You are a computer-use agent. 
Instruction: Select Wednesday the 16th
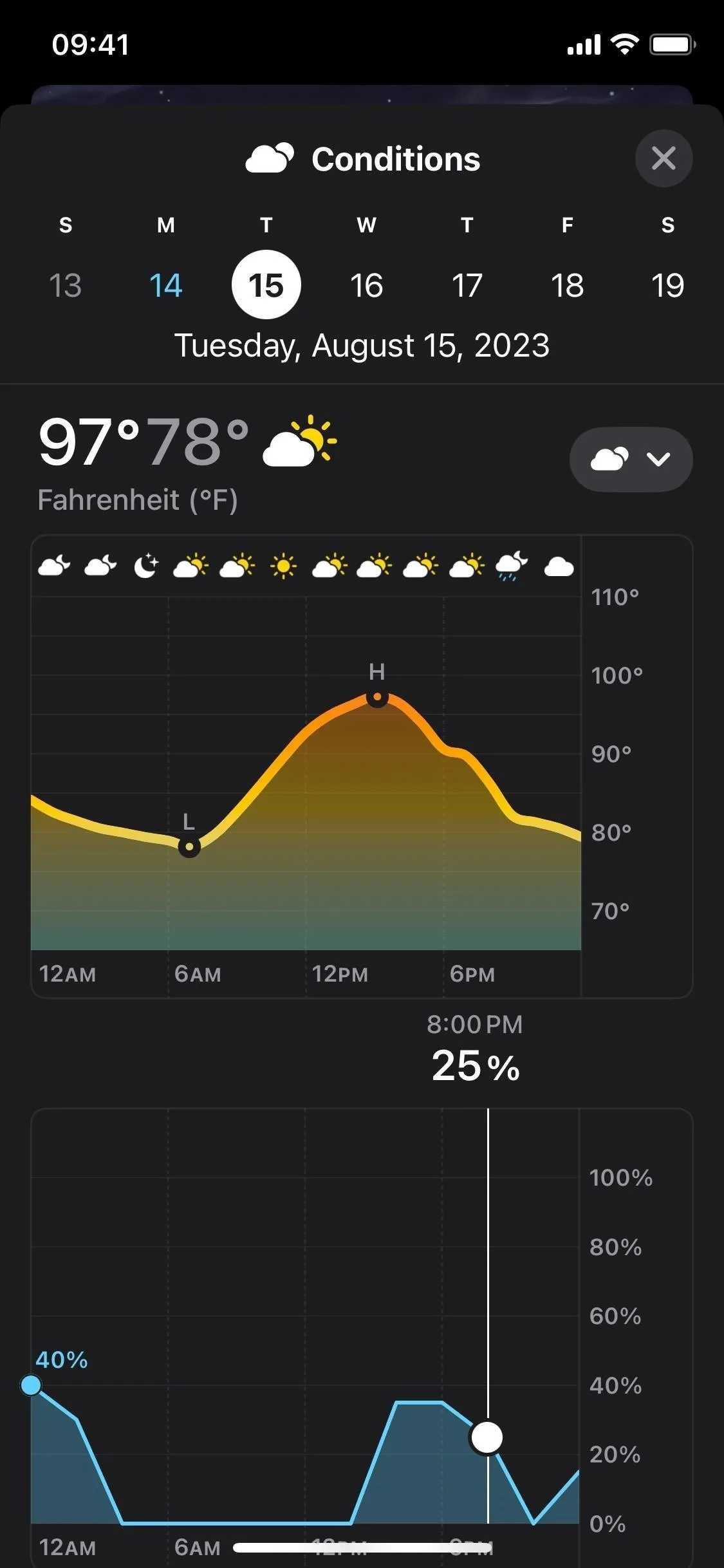coord(367,285)
